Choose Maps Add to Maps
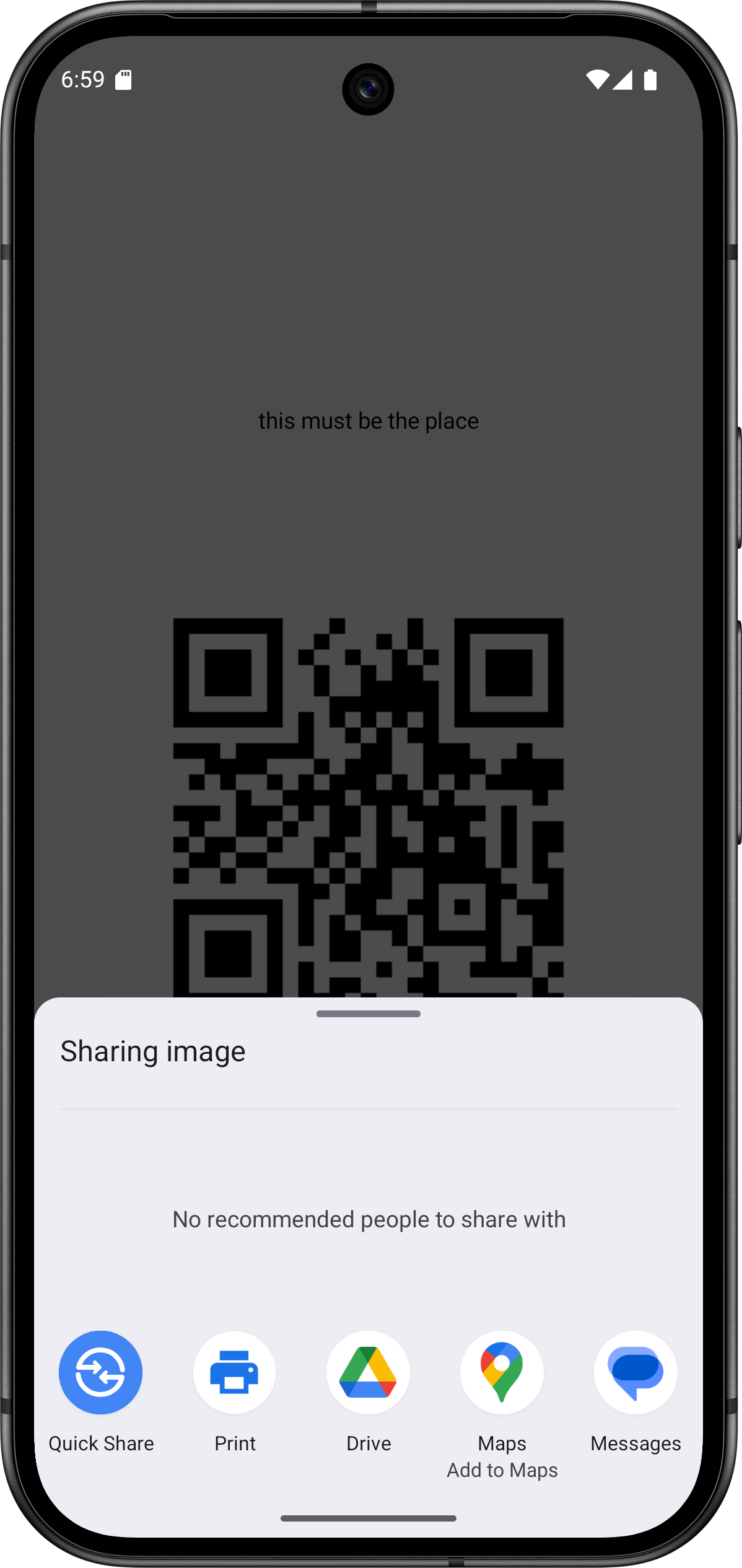The width and height of the screenshot is (742, 1568). (x=502, y=1373)
